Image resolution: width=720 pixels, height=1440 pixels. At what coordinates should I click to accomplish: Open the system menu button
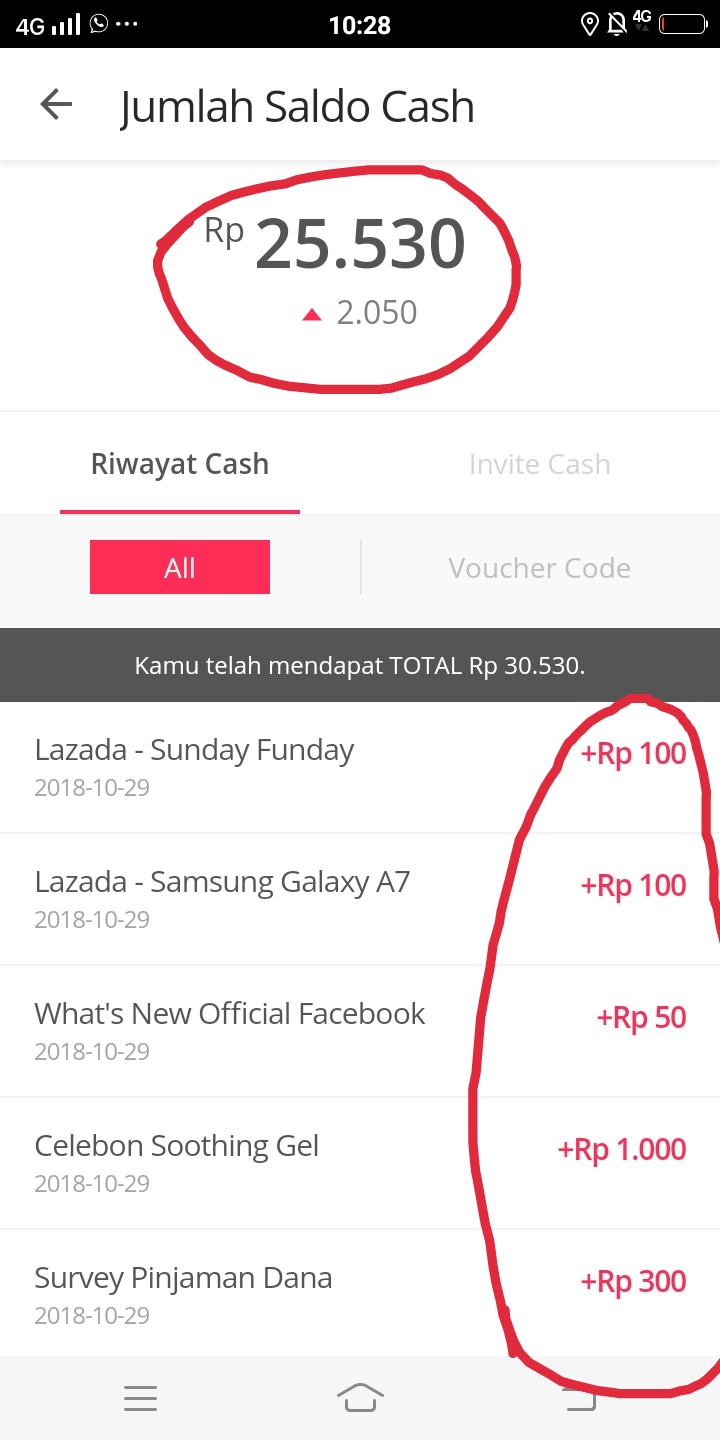tap(141, 1397)
